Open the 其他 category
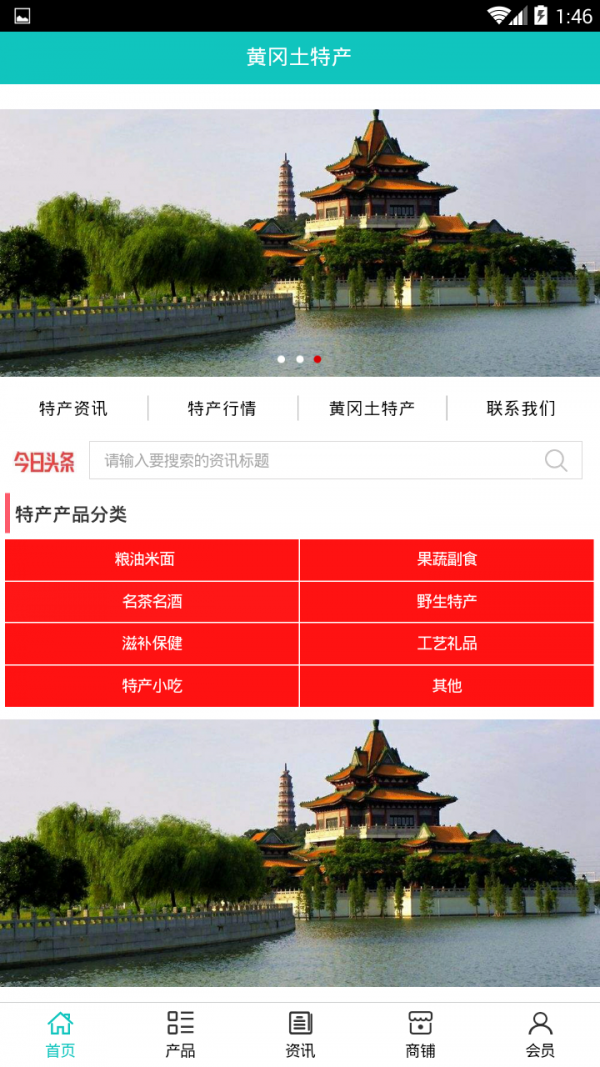This screenshot has width=600, height=1067. (x=447, y=686)
